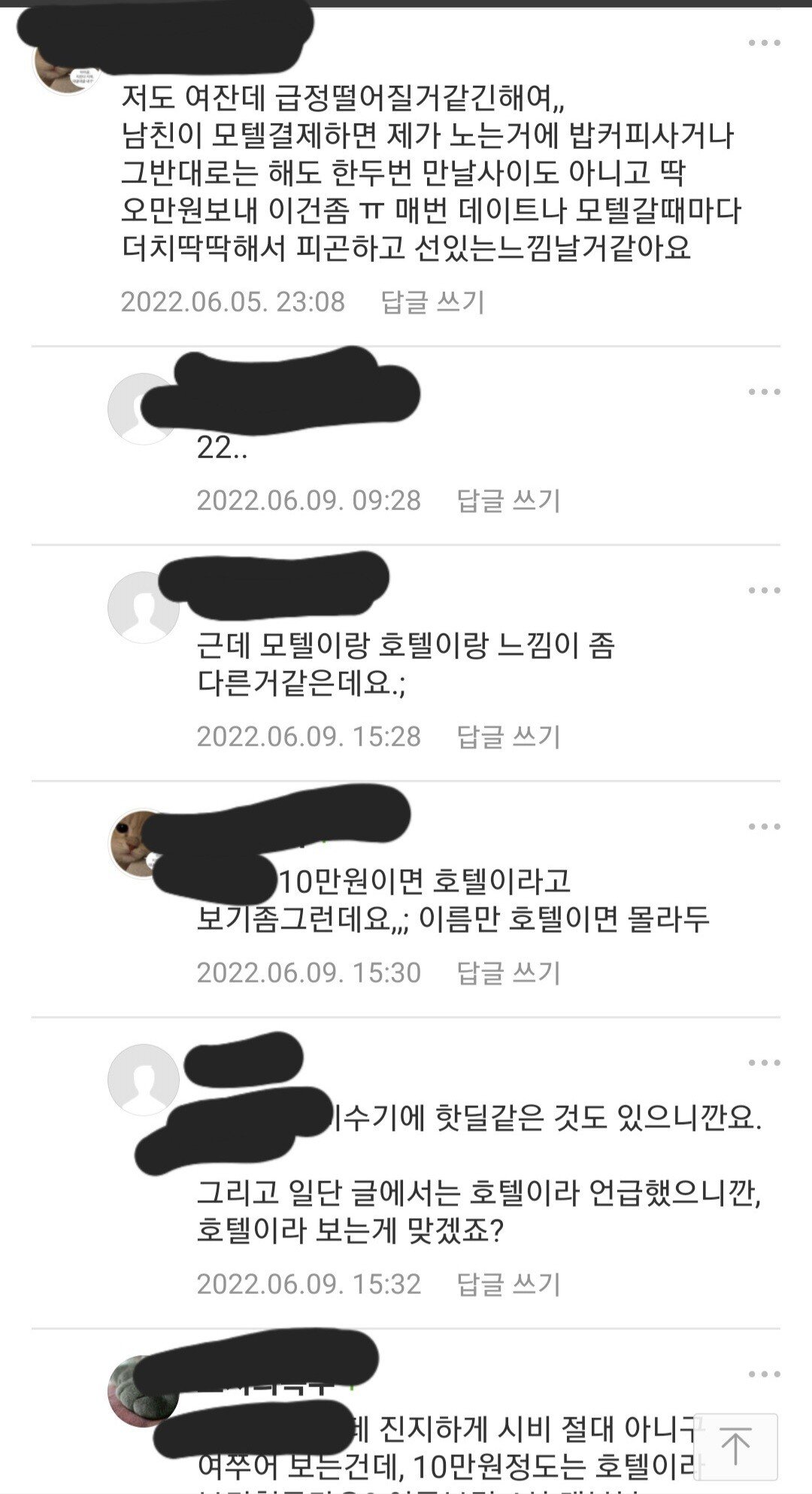Tap 답글 쓰기 under the 15:30 comment
This screenshot has height=1494, width=812.
pyautogui.click(x=508, y=973)
